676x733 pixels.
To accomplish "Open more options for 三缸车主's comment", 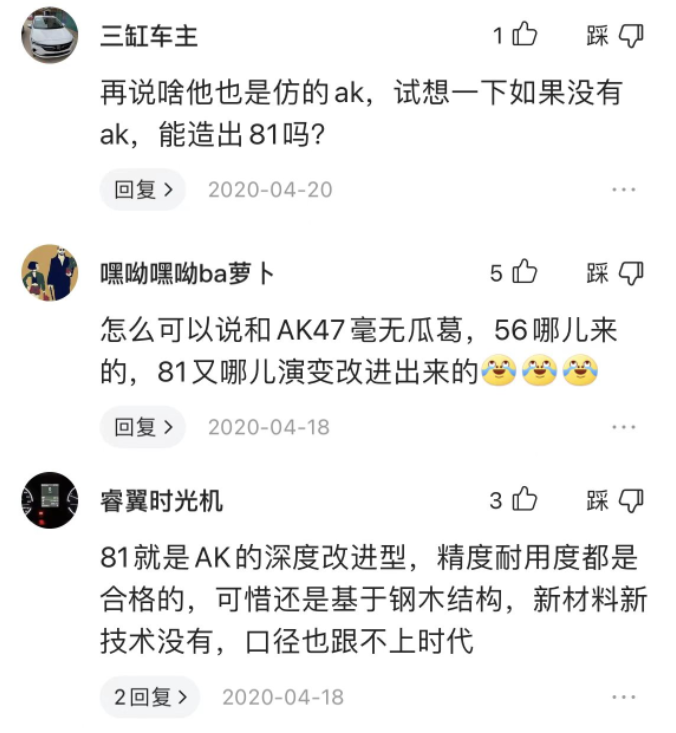I will (x=624, y=190).
